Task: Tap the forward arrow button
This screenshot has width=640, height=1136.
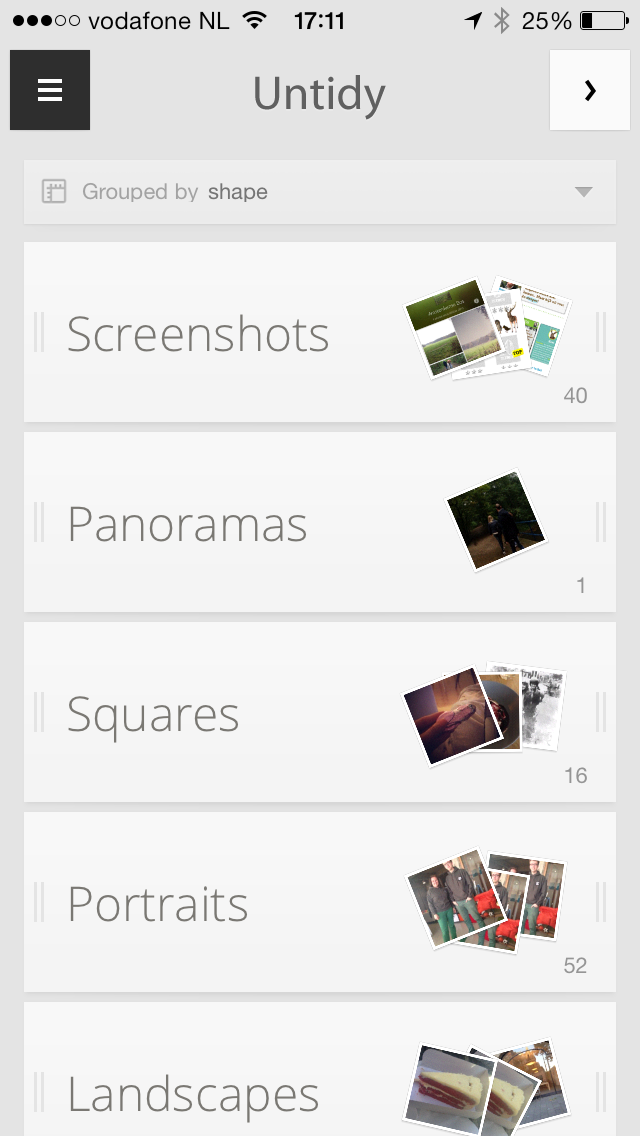Action: 590,90
